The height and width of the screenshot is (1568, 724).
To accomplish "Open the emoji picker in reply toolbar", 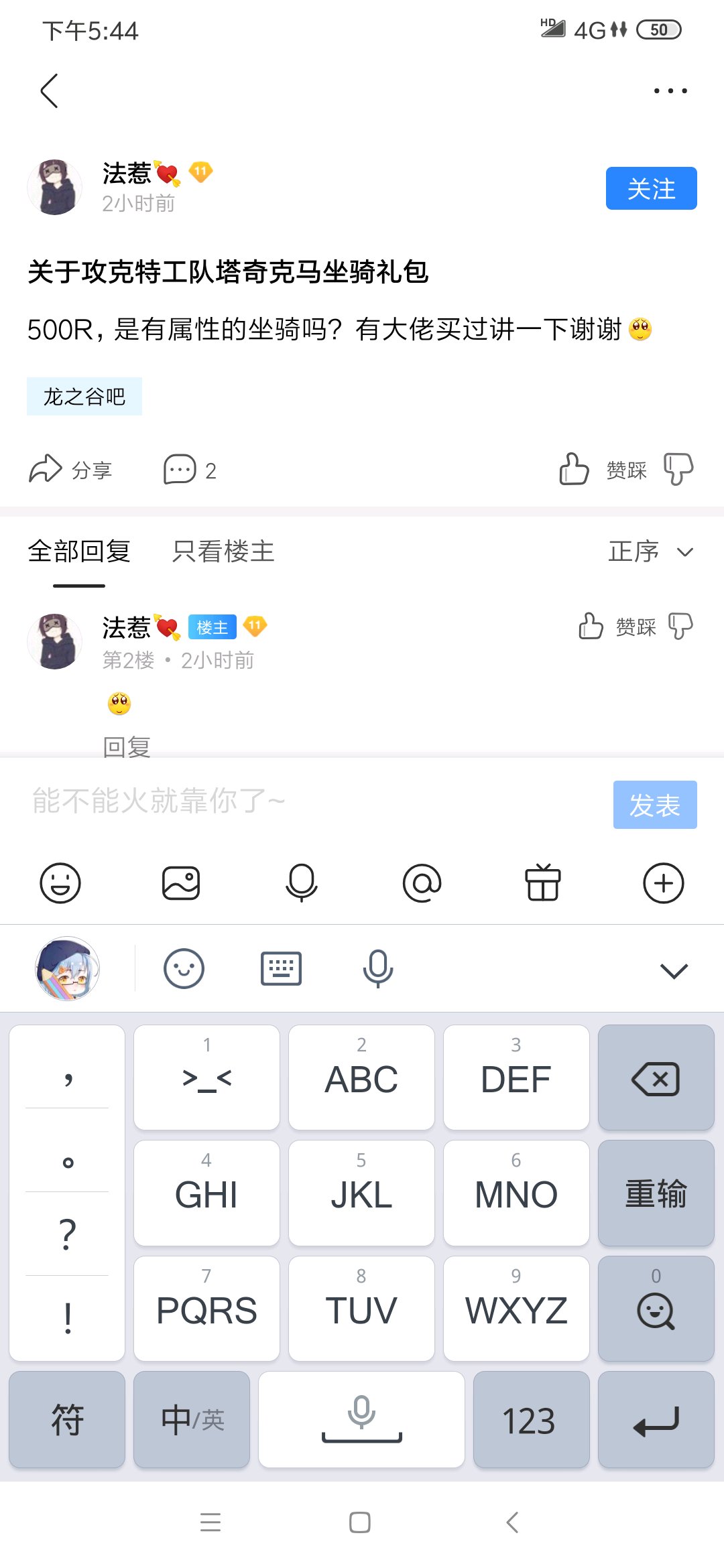I will pos(60,883).
